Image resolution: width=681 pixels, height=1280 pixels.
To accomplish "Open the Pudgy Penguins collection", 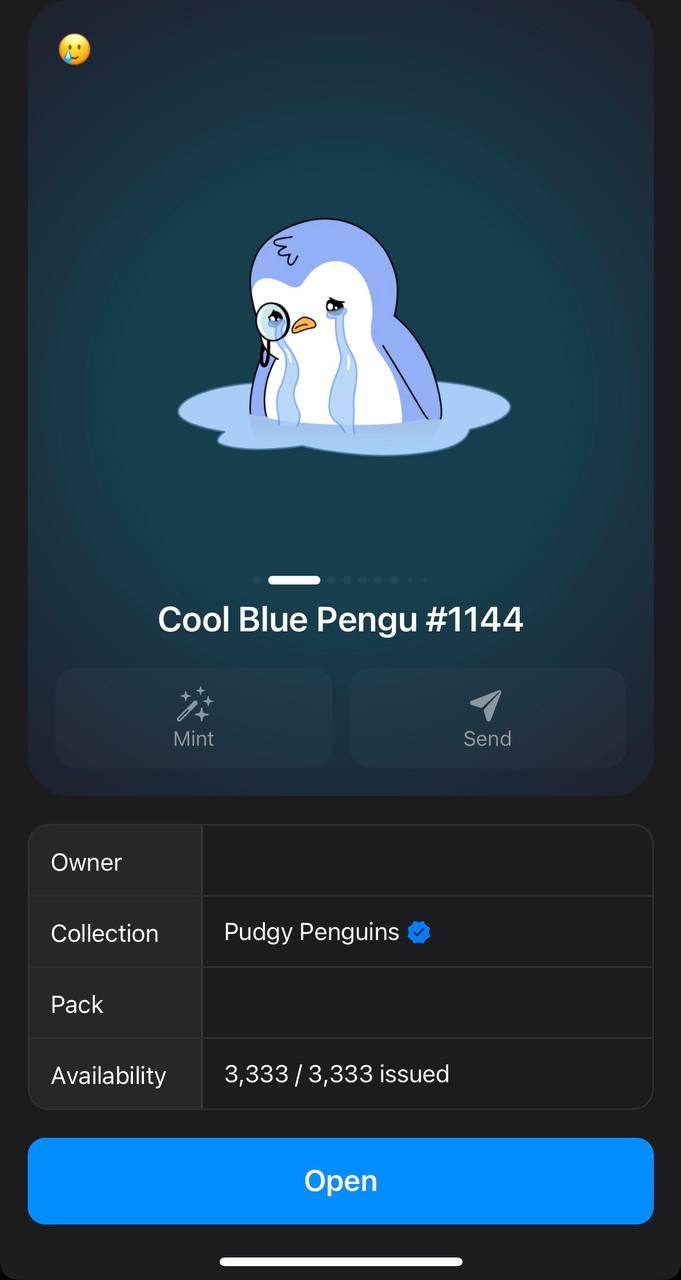I will click(x=312, y=932).
